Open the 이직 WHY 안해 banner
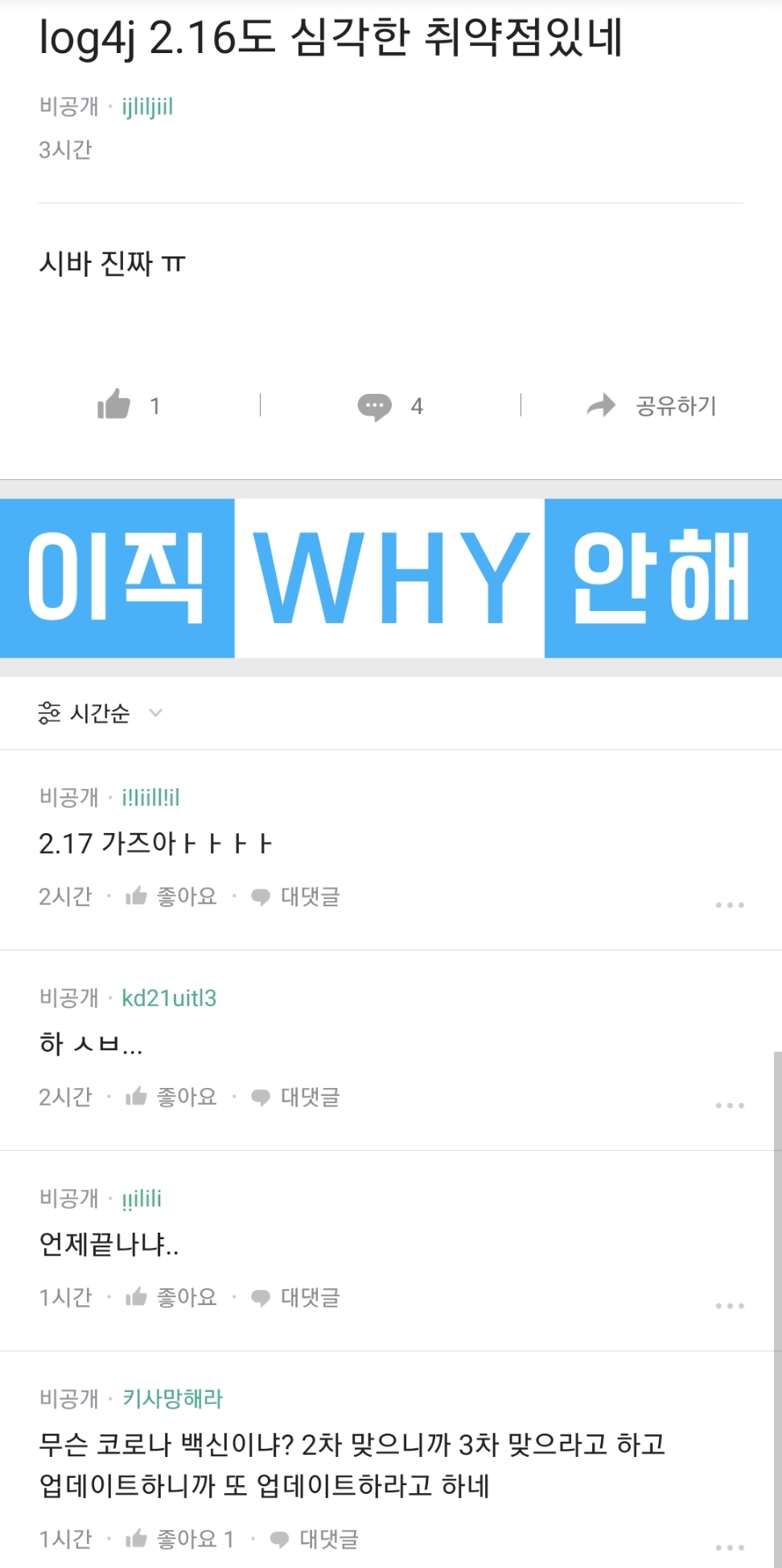The height and width of the screenshot is (1568, 782). (391, 578)
